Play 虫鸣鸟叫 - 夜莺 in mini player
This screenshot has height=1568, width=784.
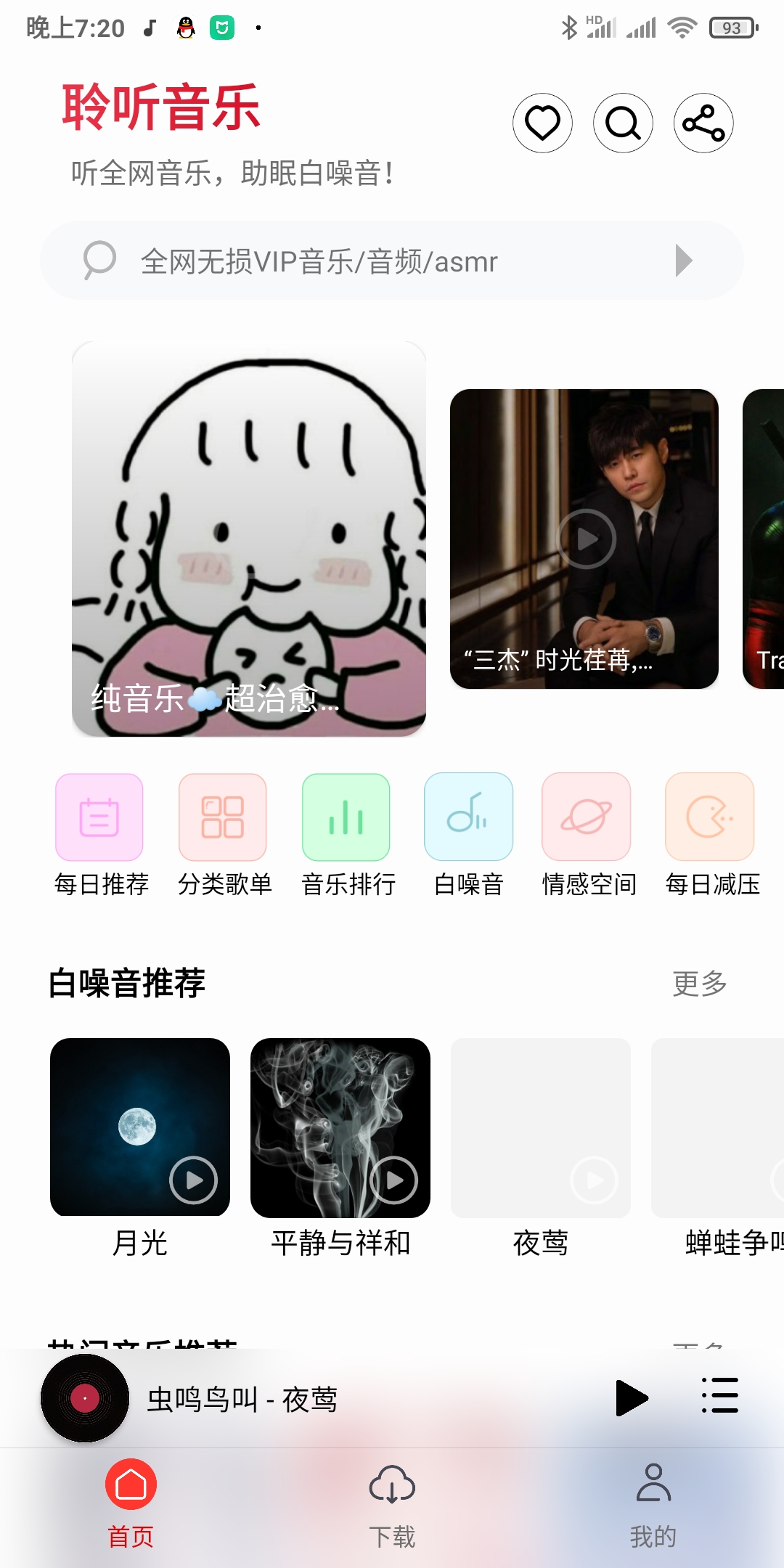point(631,1398)
